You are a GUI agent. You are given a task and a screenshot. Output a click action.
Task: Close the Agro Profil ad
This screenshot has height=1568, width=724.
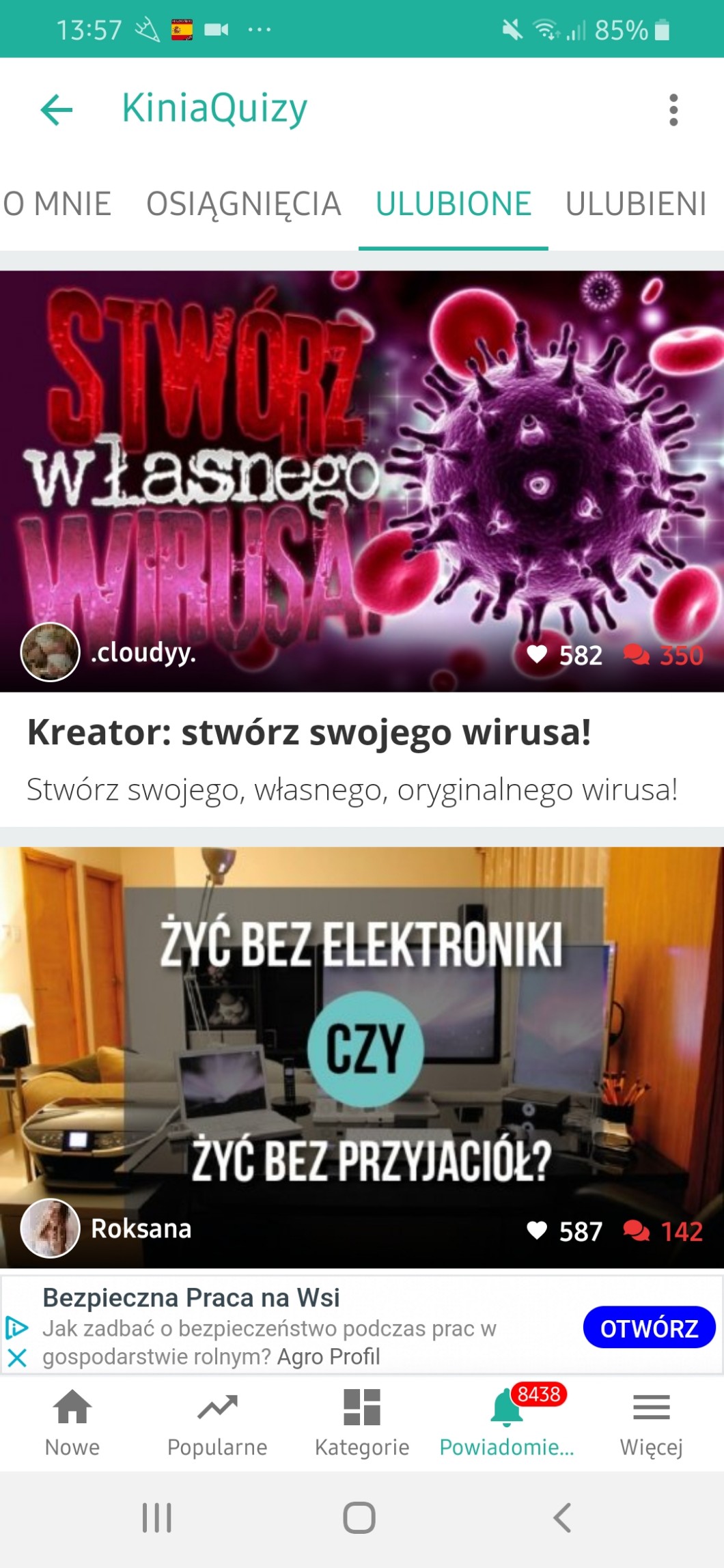(x=17, y=1358)
